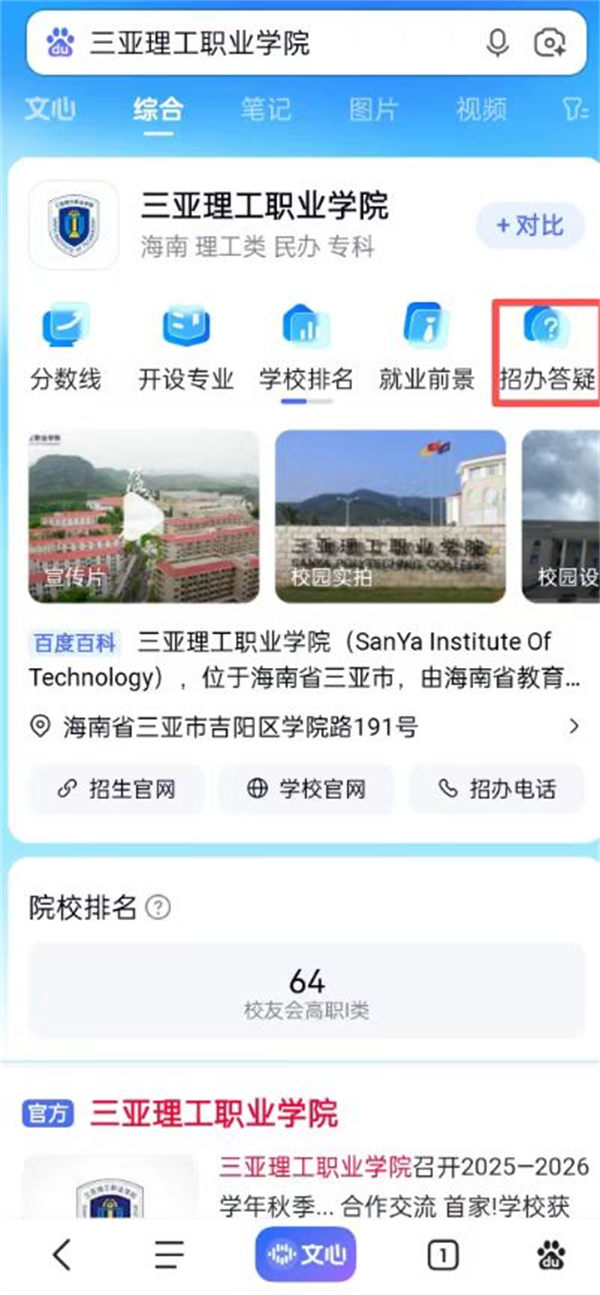Tap the 学校官网 button
This screenshot has width=600, height=1295.
306,789
